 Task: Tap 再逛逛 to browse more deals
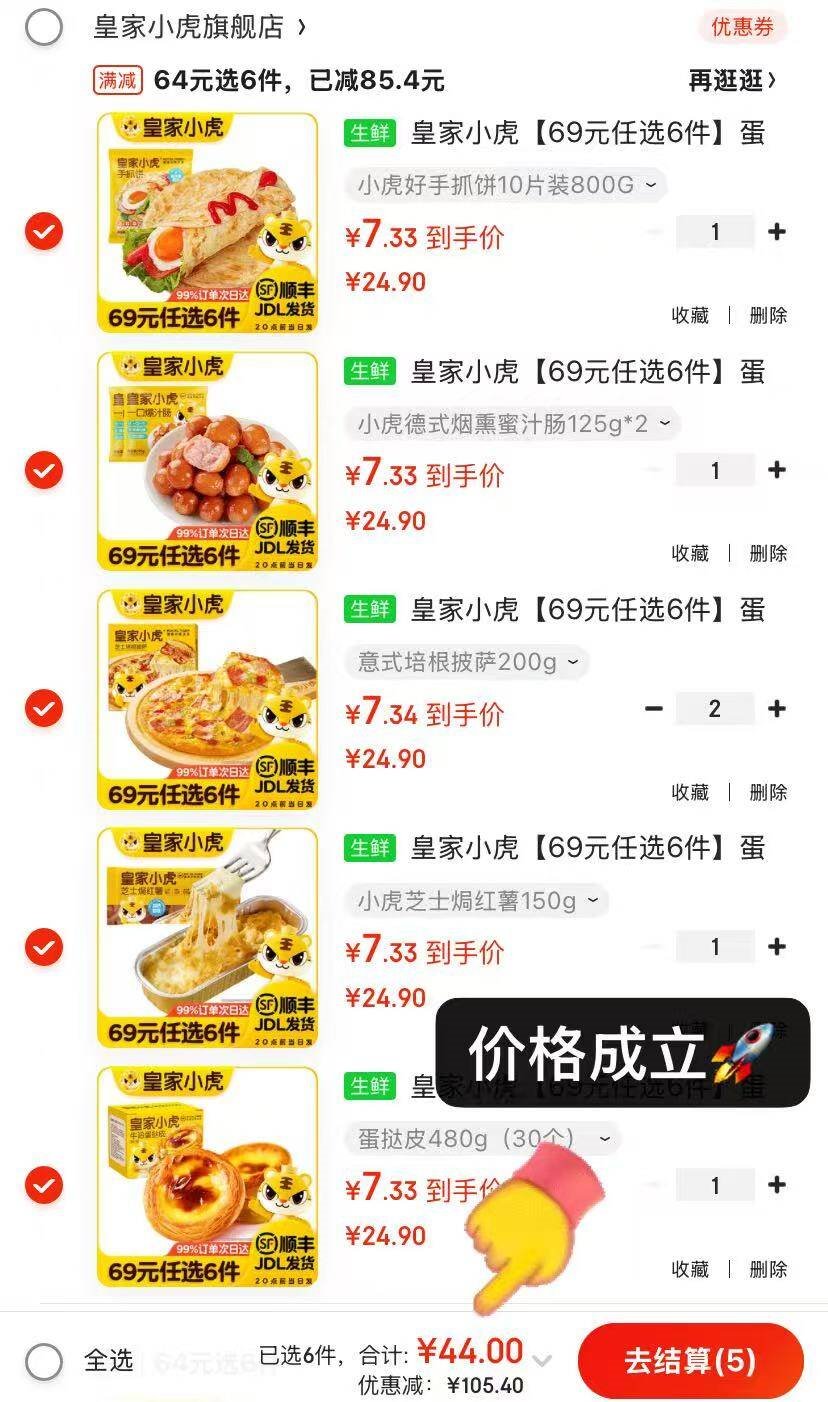732,81
